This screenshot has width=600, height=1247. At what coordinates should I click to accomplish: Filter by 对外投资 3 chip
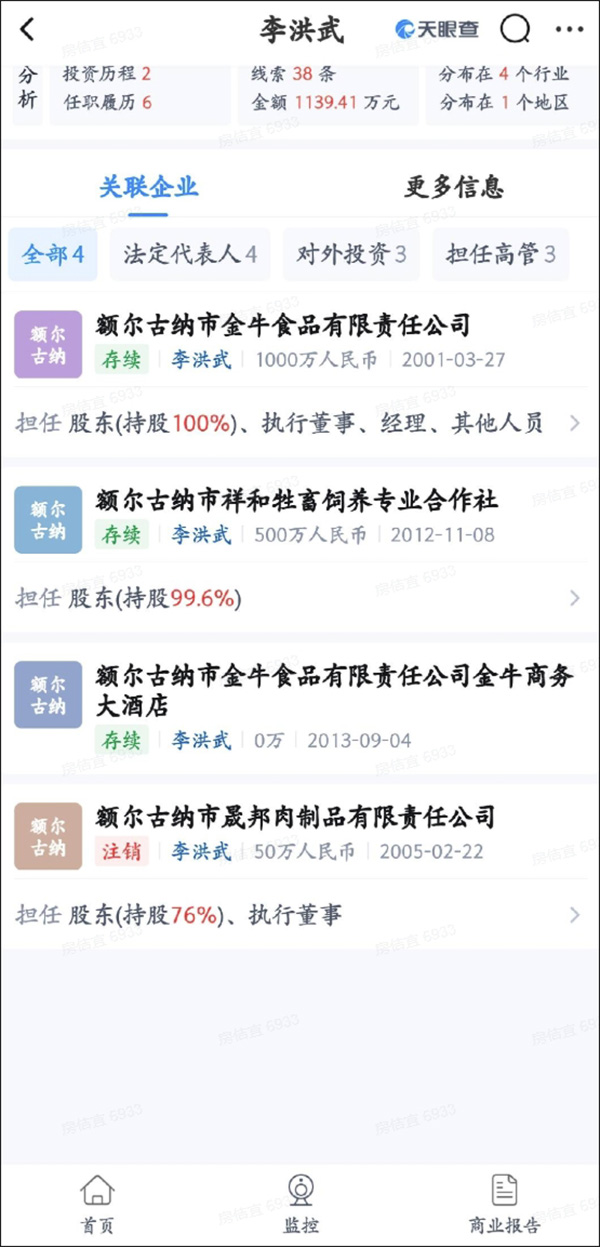pyautogui.click(x=351, y=255)
